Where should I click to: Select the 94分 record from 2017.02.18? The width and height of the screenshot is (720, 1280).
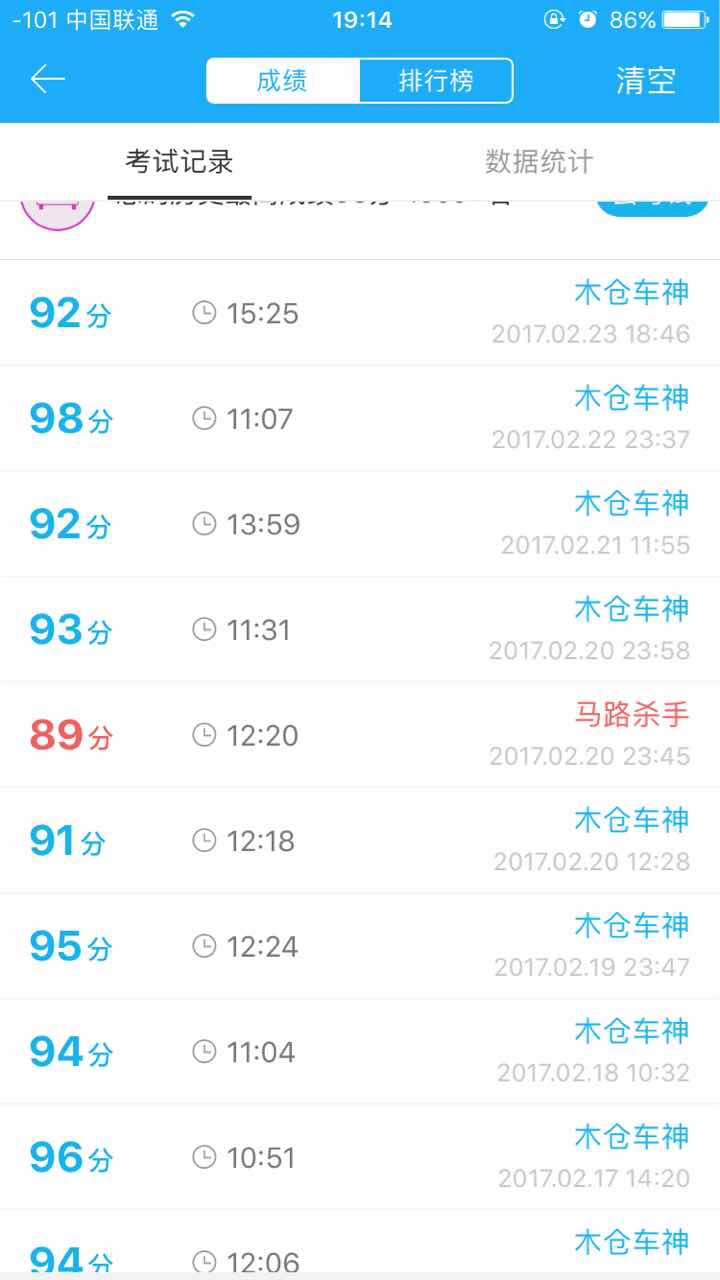click(360, 1052)
